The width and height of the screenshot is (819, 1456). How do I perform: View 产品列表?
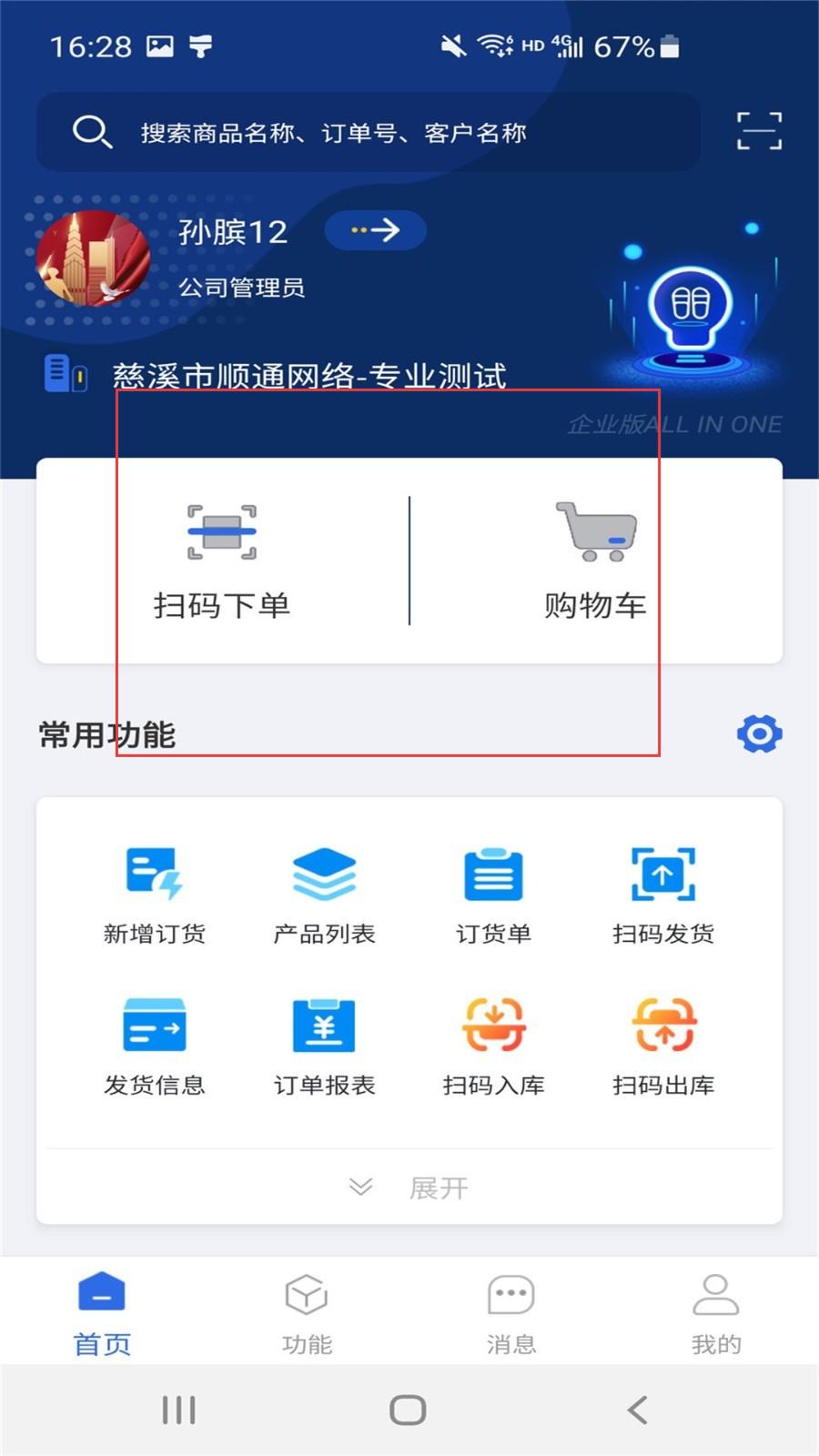(325, 895)
